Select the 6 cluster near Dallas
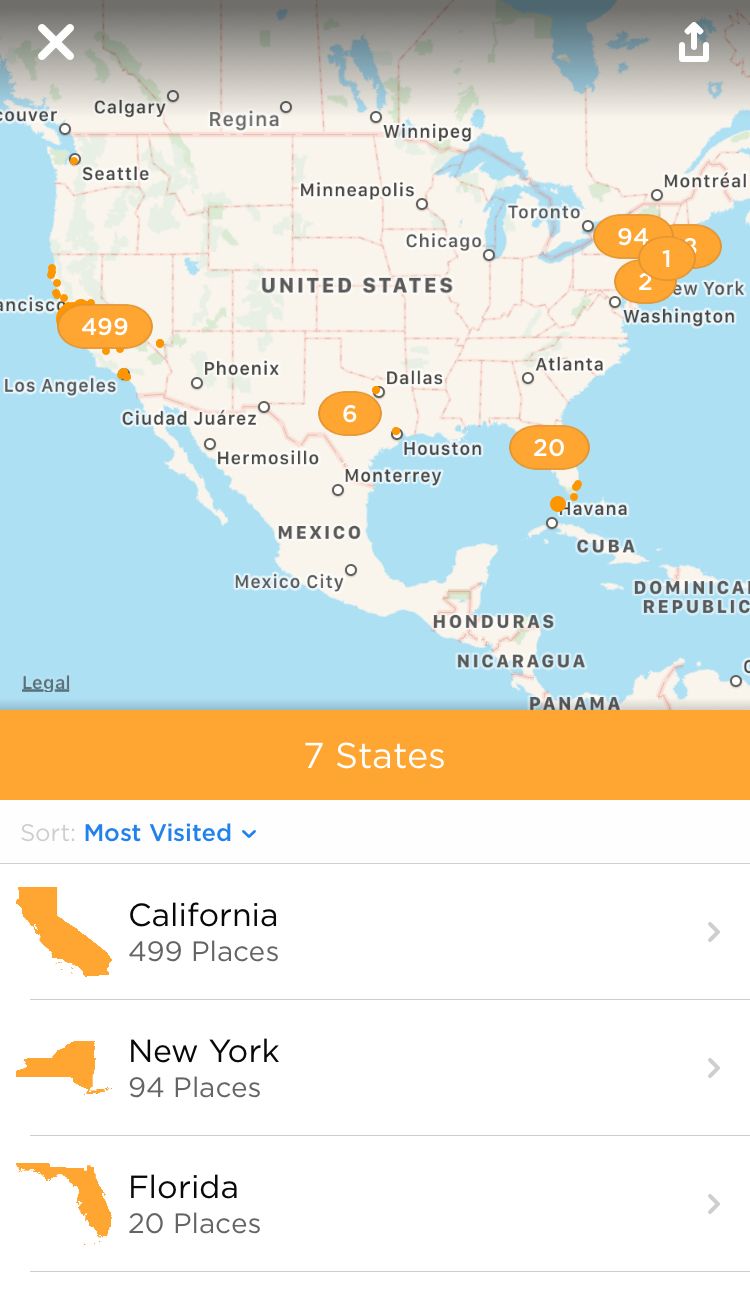The height and width of the screenshot is (1294, 750). coord(349,414)
